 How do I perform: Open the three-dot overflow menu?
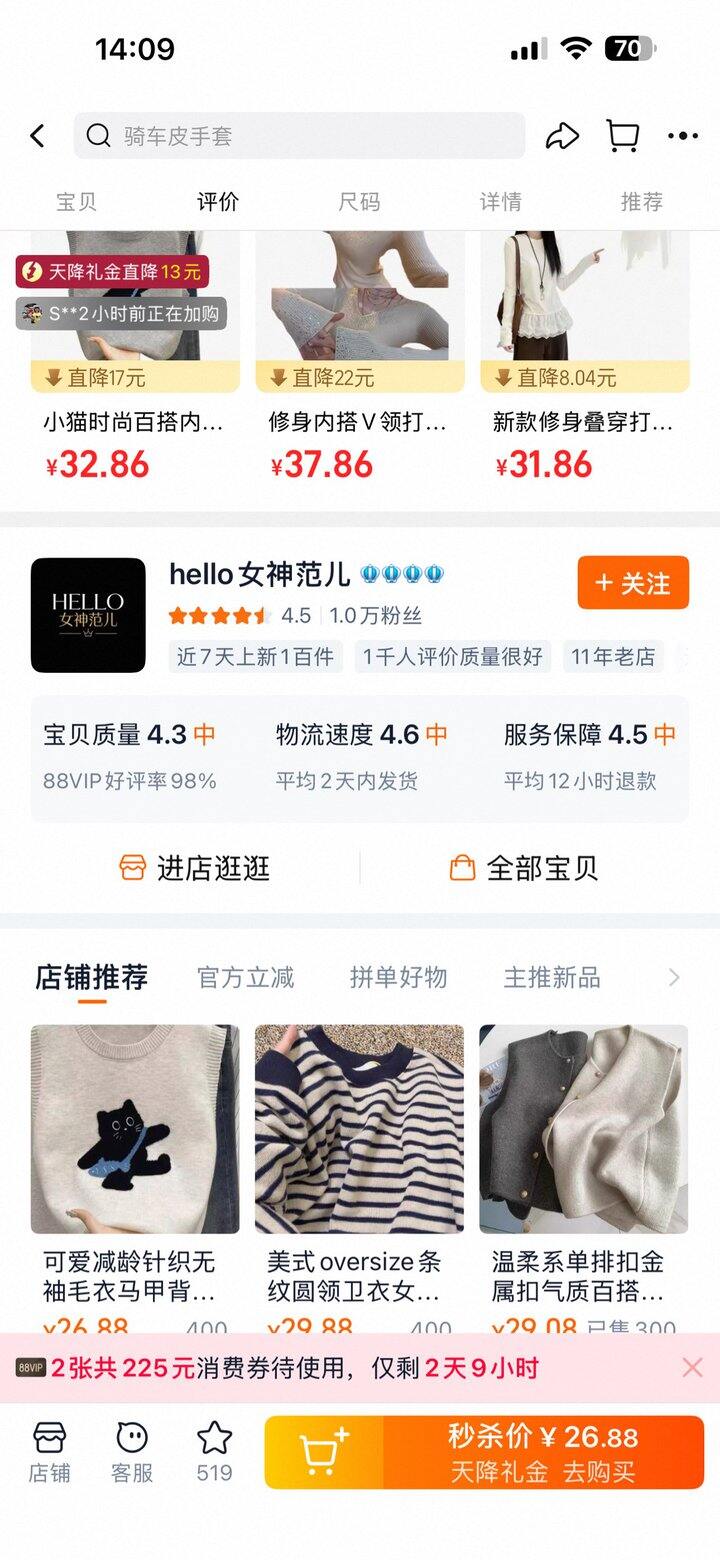coord(683,136)
